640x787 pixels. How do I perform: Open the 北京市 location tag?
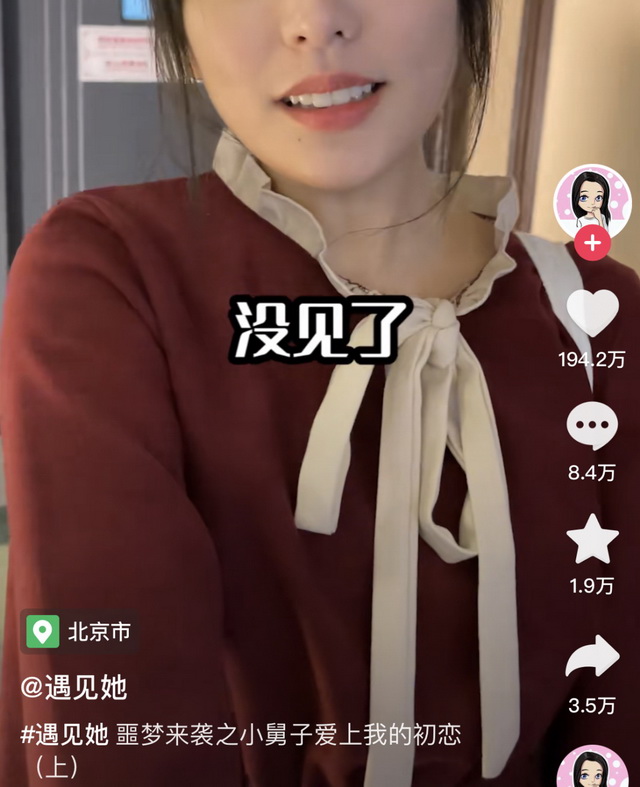[x=79, y=631]
